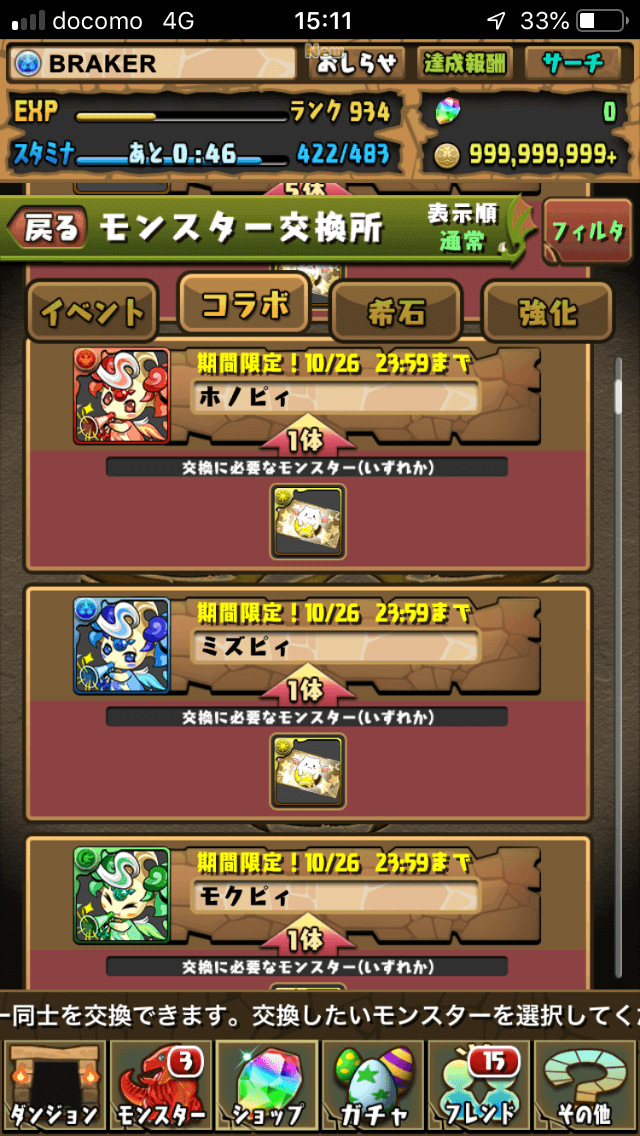Switch to the イベント tab

point(91,312)
